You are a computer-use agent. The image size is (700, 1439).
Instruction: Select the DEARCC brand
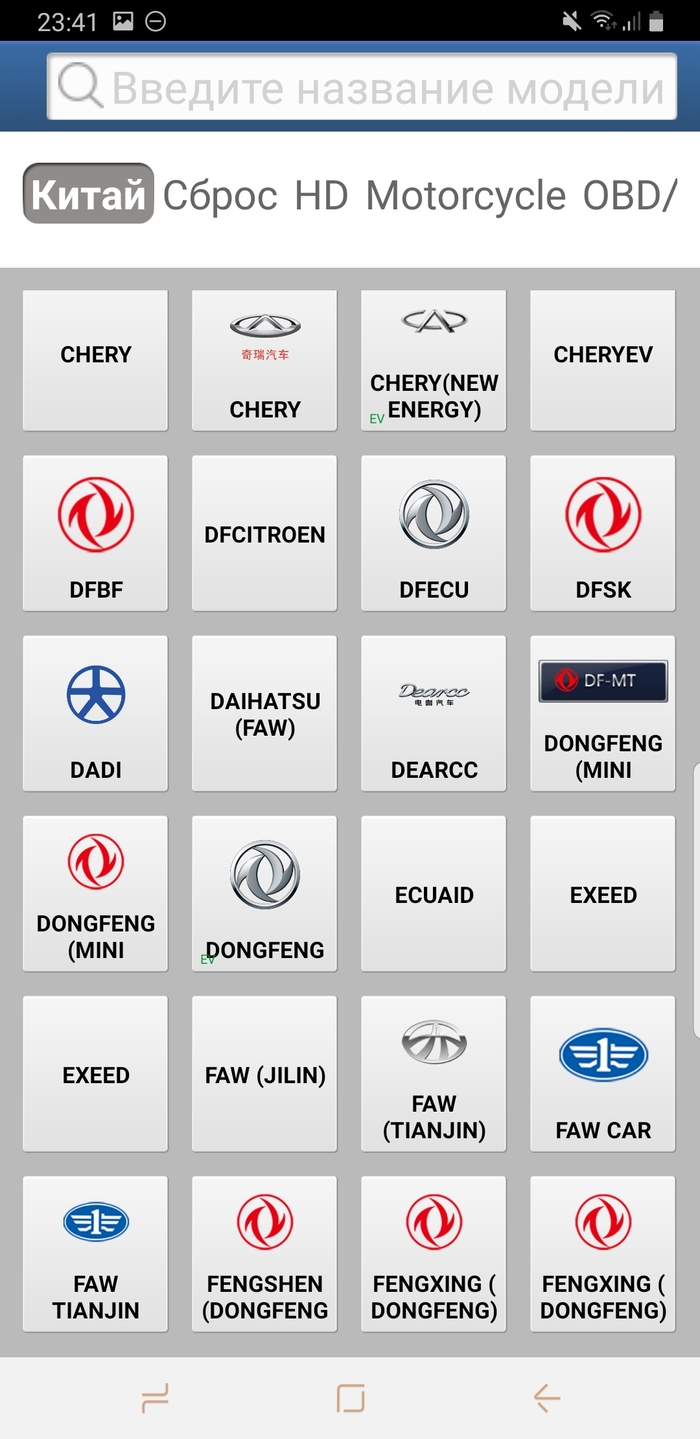[x=434, y=713]
